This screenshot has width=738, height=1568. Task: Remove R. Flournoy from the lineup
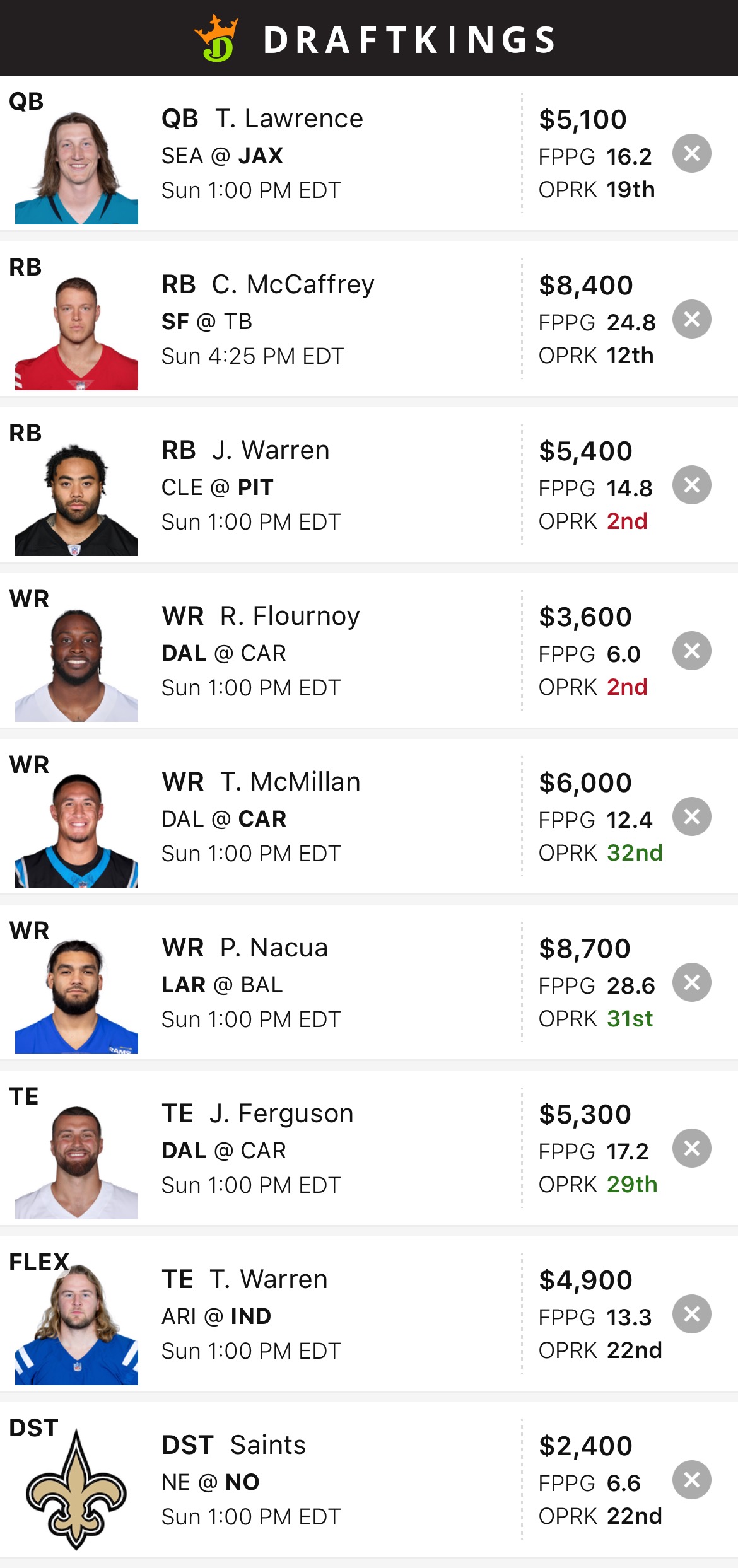coord(691,651)
